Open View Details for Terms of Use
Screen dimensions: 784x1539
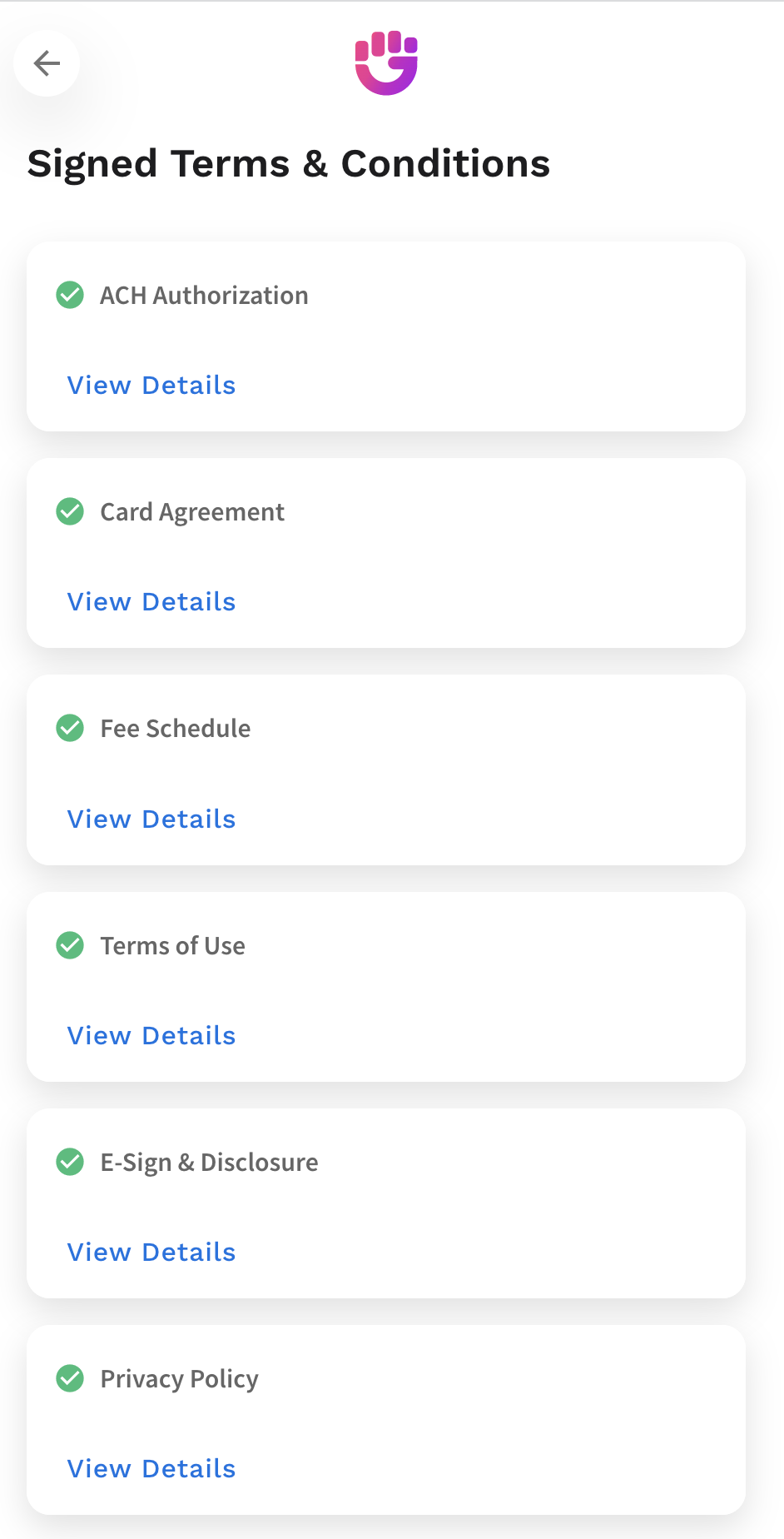pos(151,1035)
